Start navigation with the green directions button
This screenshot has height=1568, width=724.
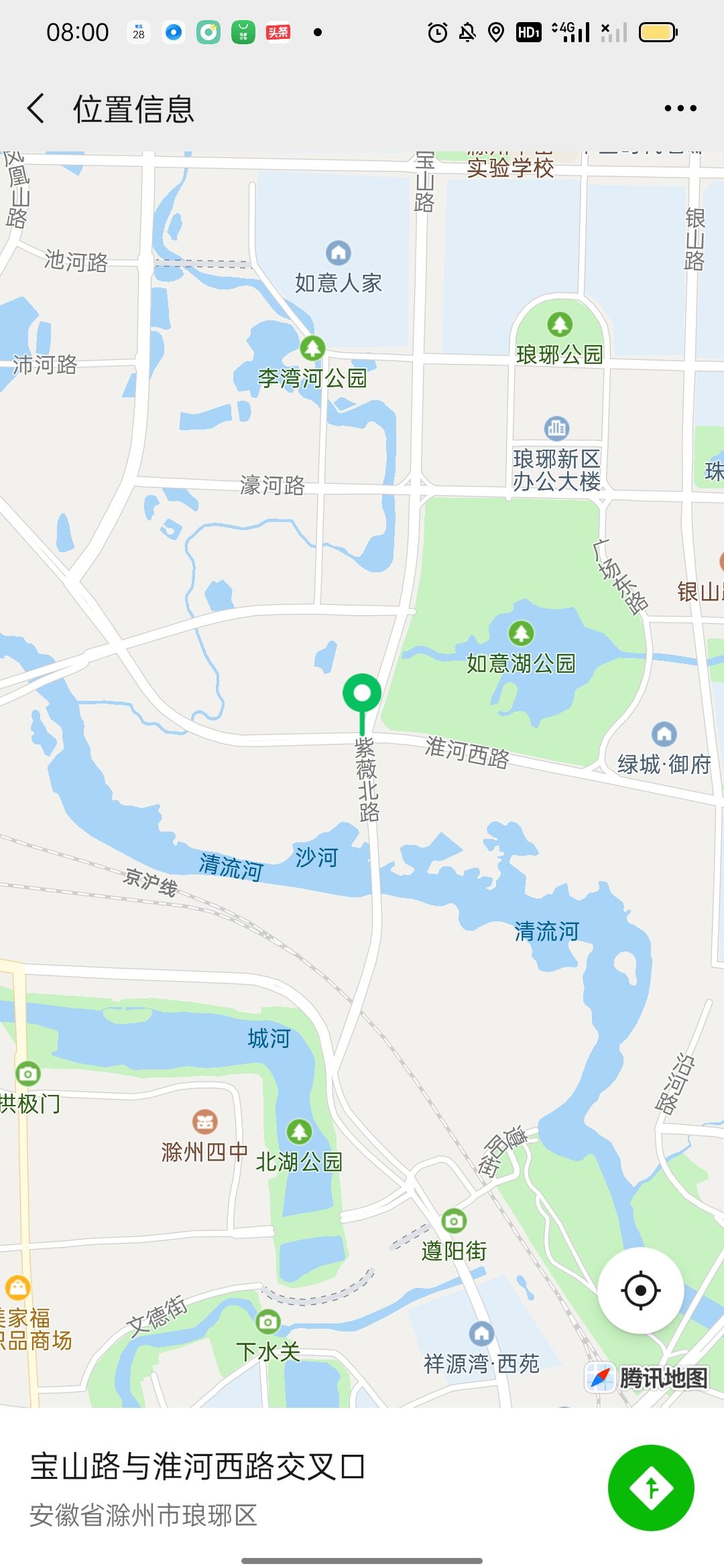651,1488
